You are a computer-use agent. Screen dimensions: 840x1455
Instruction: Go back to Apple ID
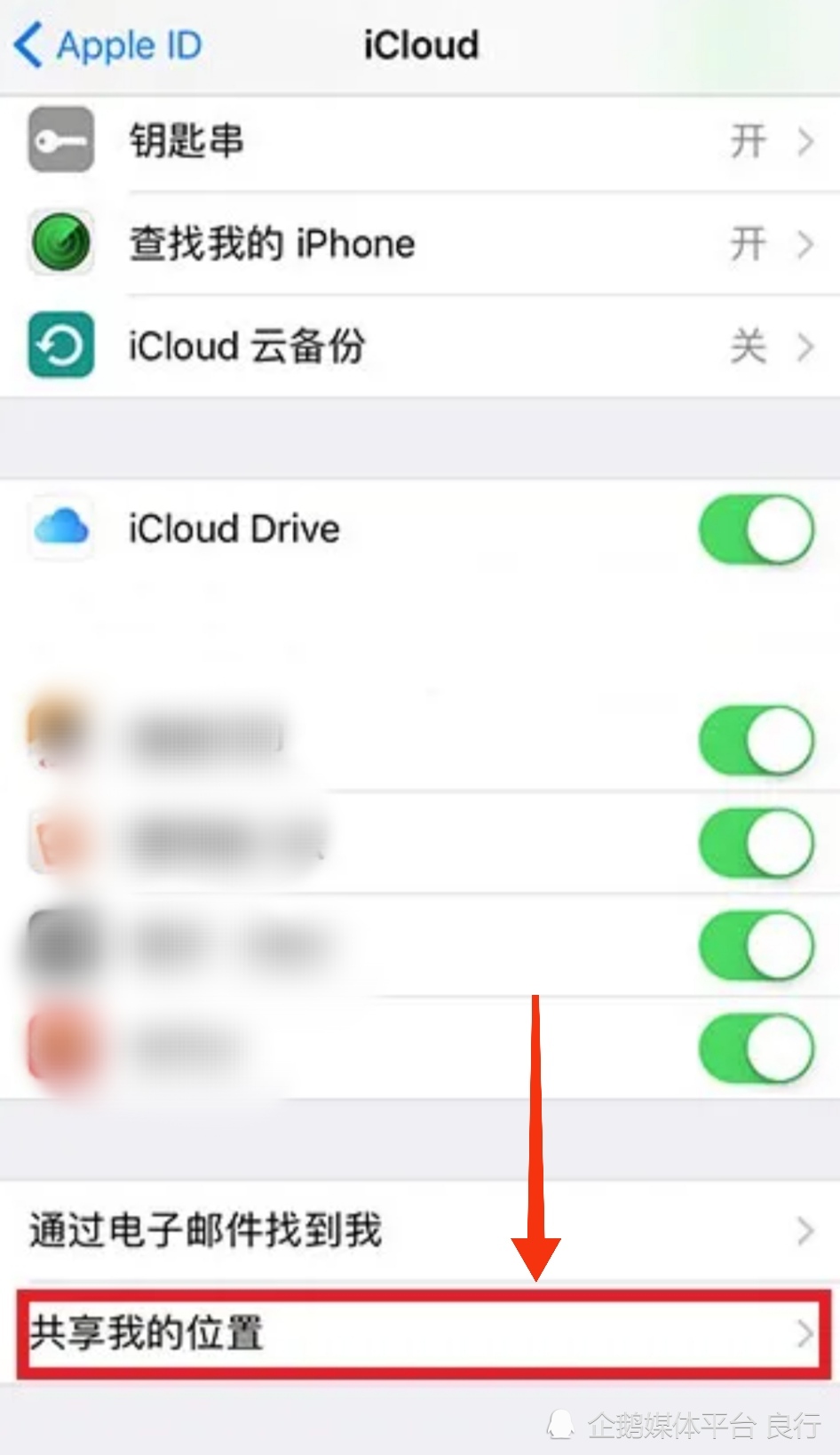[108, 44]
